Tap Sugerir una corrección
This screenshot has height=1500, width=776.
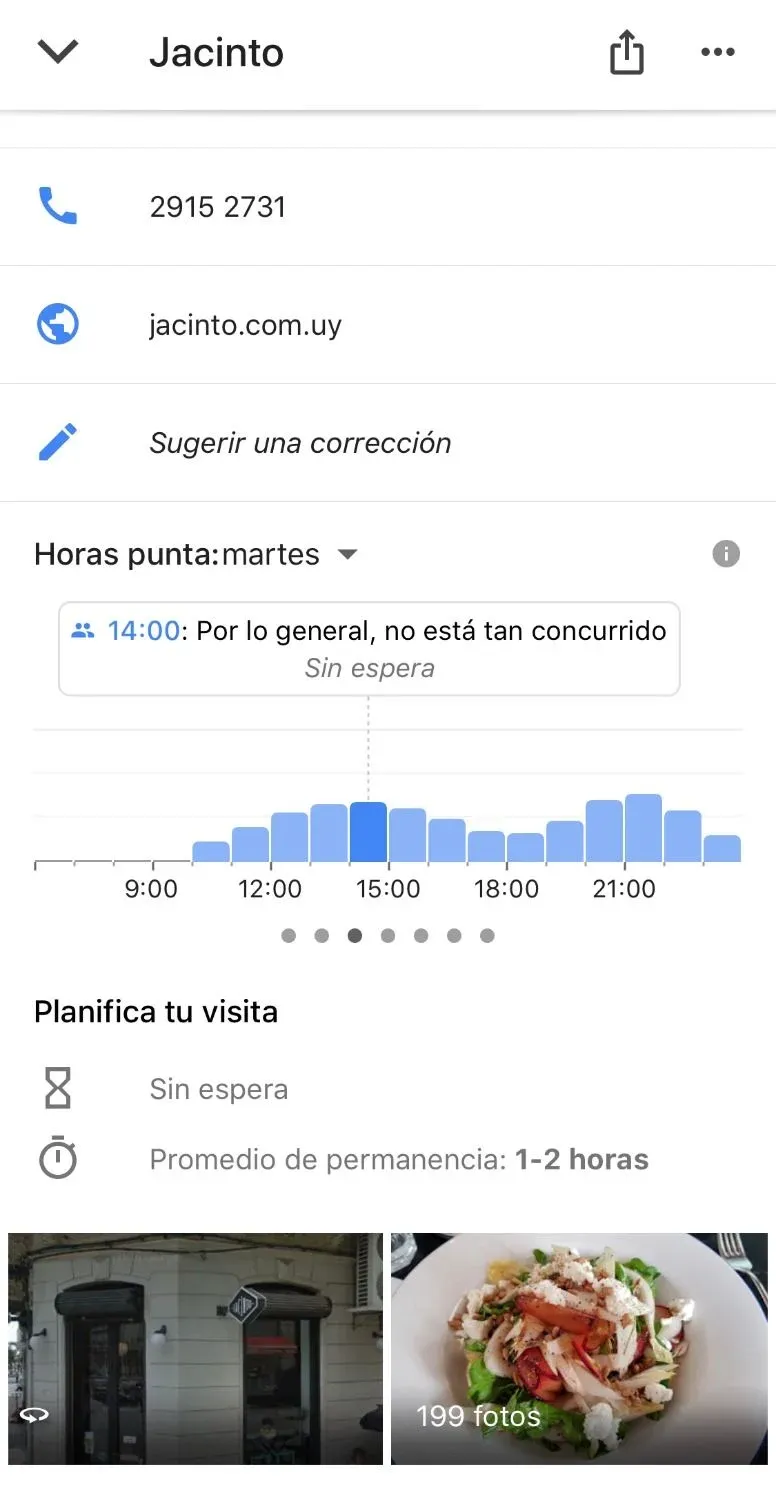click(300, 443)
